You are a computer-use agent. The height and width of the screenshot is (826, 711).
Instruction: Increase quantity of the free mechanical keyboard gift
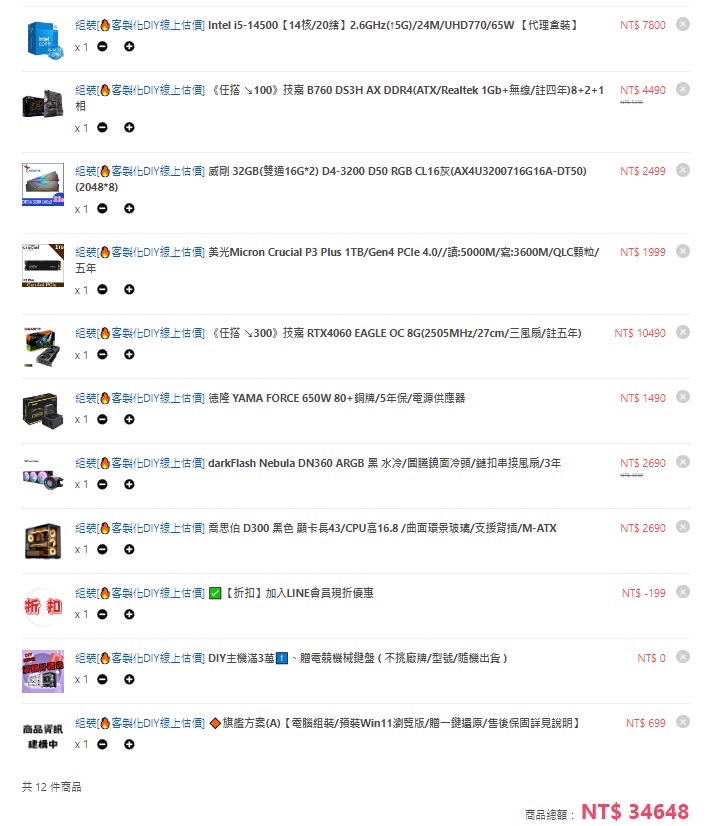pos(129,680)
